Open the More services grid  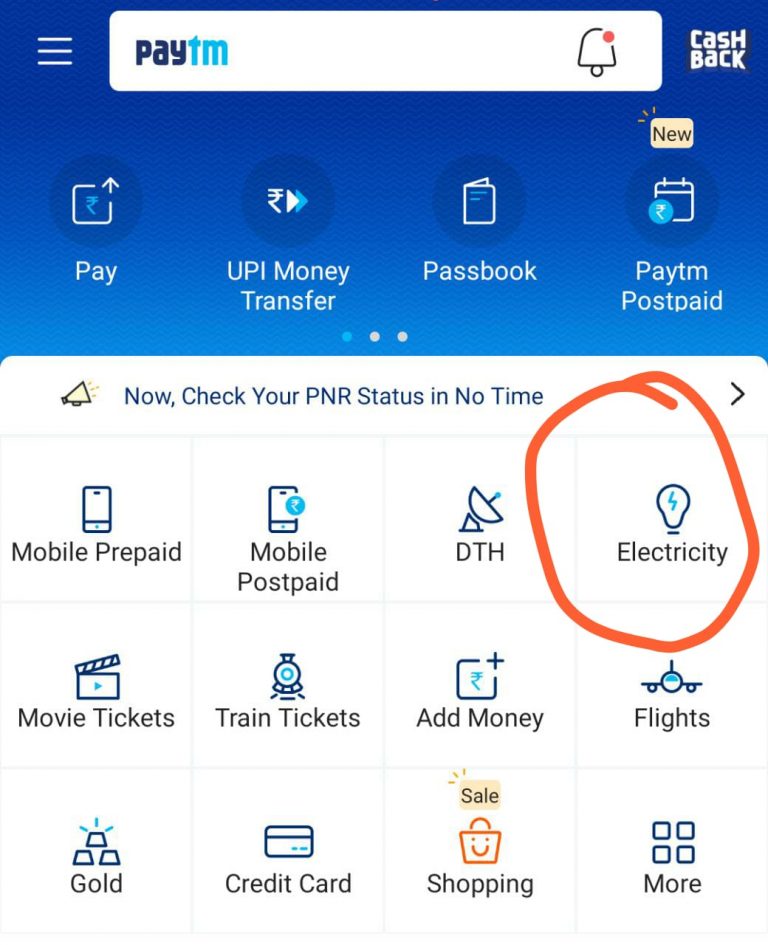pos(671,852)
